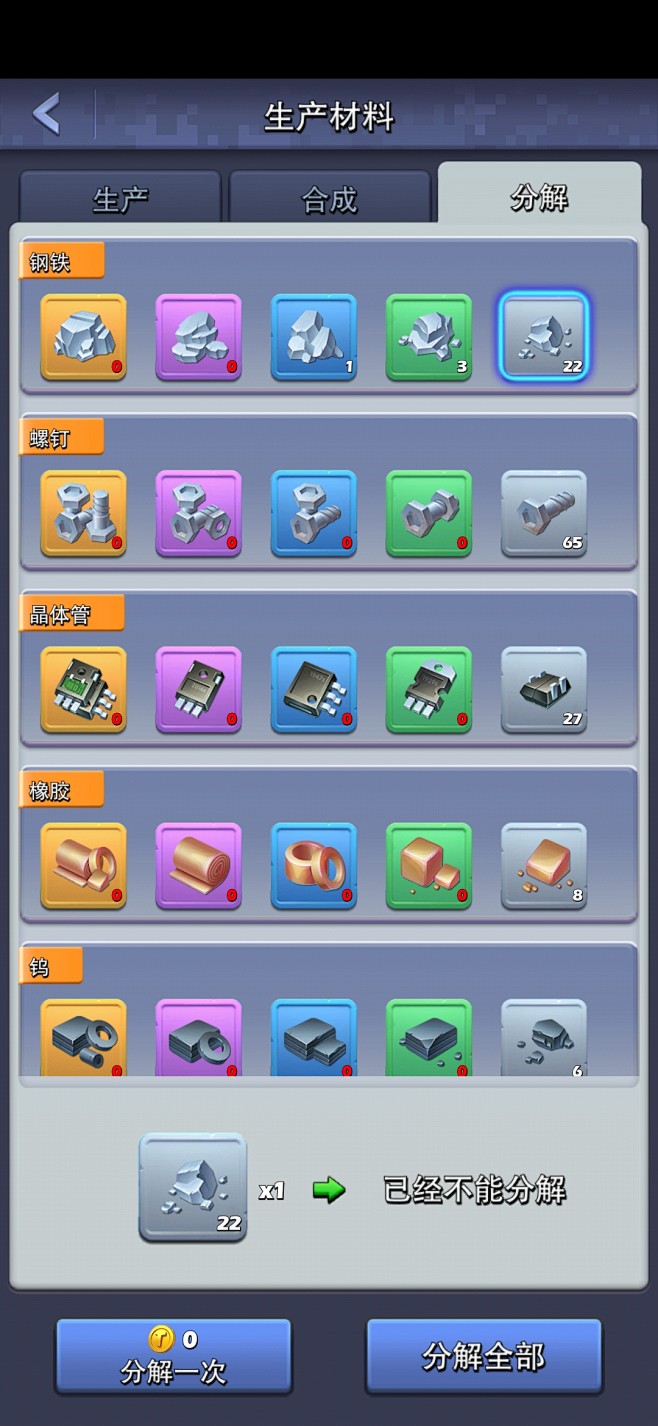Tap 分解全部 to decompose everything
The width and height of the screenshot is (658, 1426).
point(484,1356)
